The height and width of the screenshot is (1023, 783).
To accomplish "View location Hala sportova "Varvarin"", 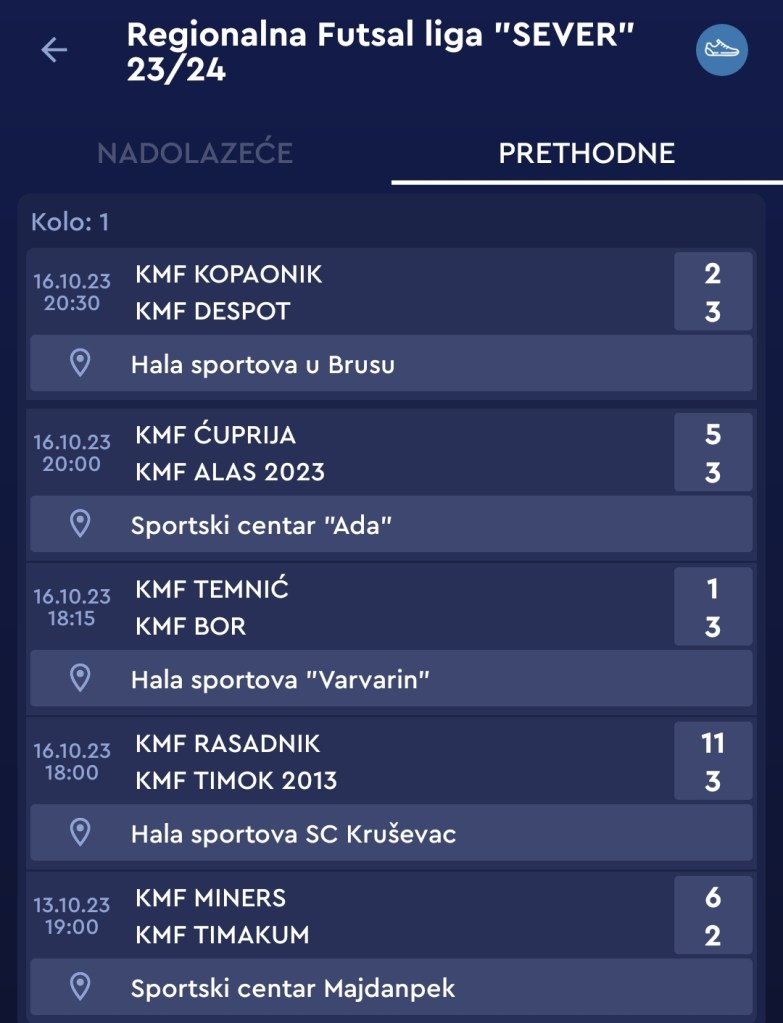I will pyautogui.click(x=390, y=679).
